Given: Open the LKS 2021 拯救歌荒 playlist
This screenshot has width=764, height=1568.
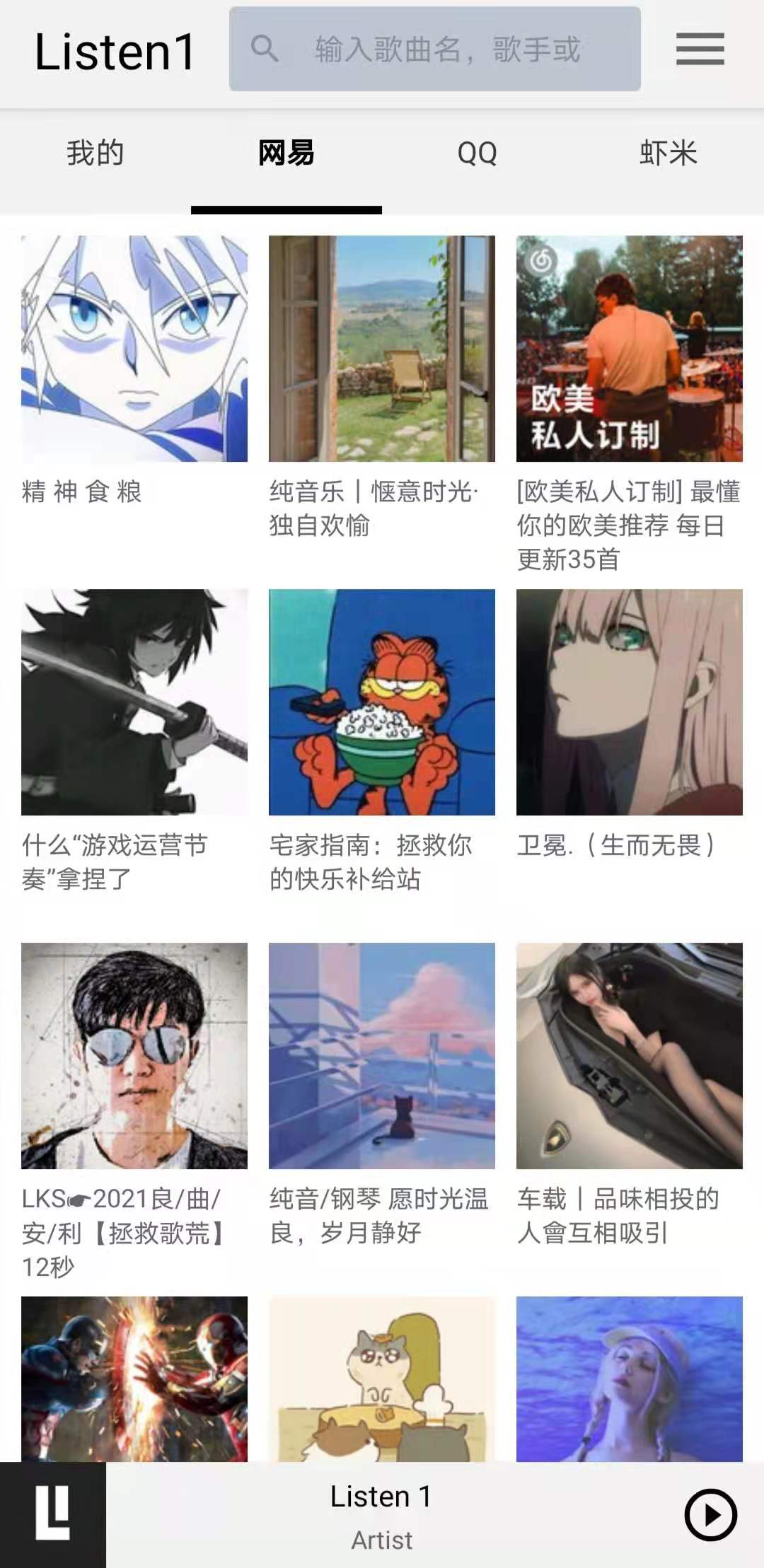Looking at the screenshot, I should [134, 1056].
